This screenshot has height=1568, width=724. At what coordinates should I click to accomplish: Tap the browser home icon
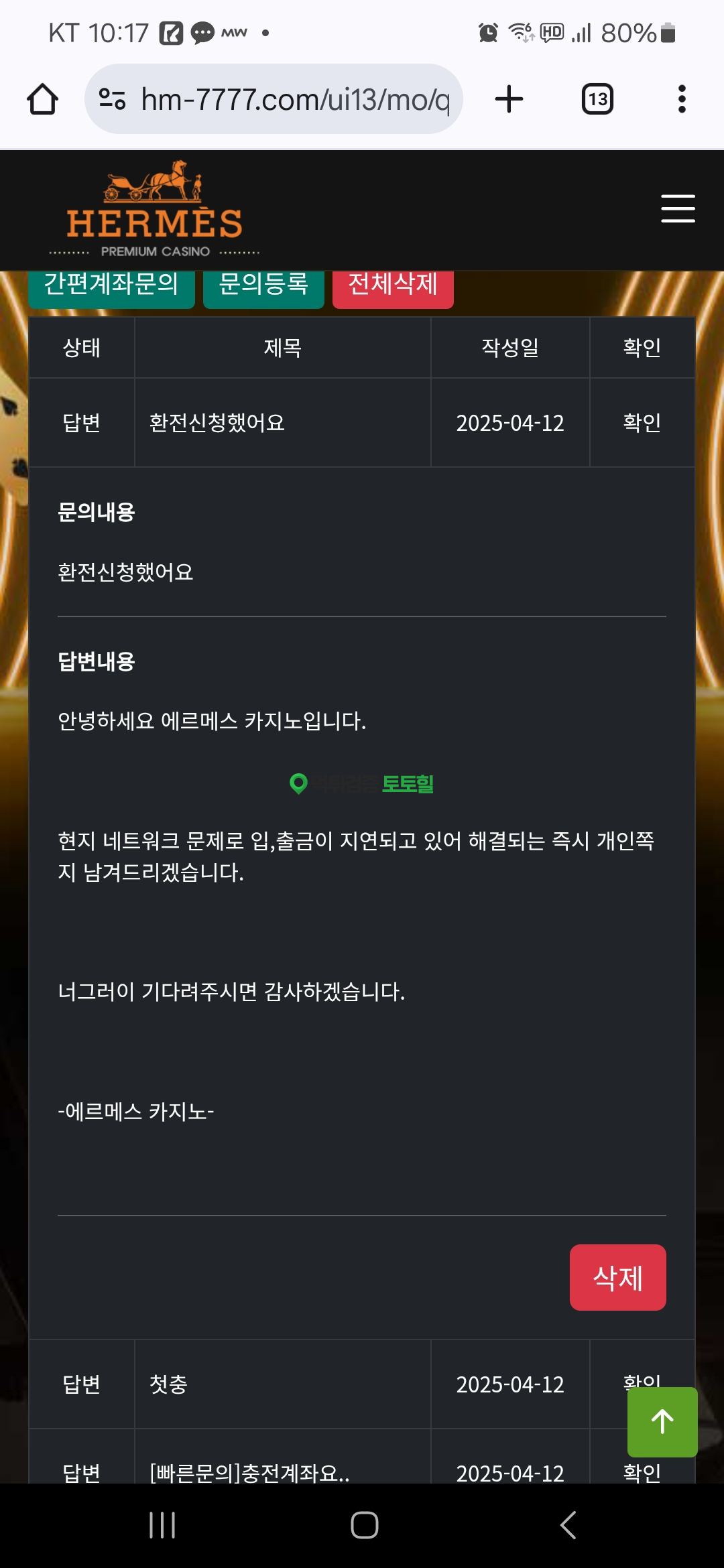[x=42, y=99]
